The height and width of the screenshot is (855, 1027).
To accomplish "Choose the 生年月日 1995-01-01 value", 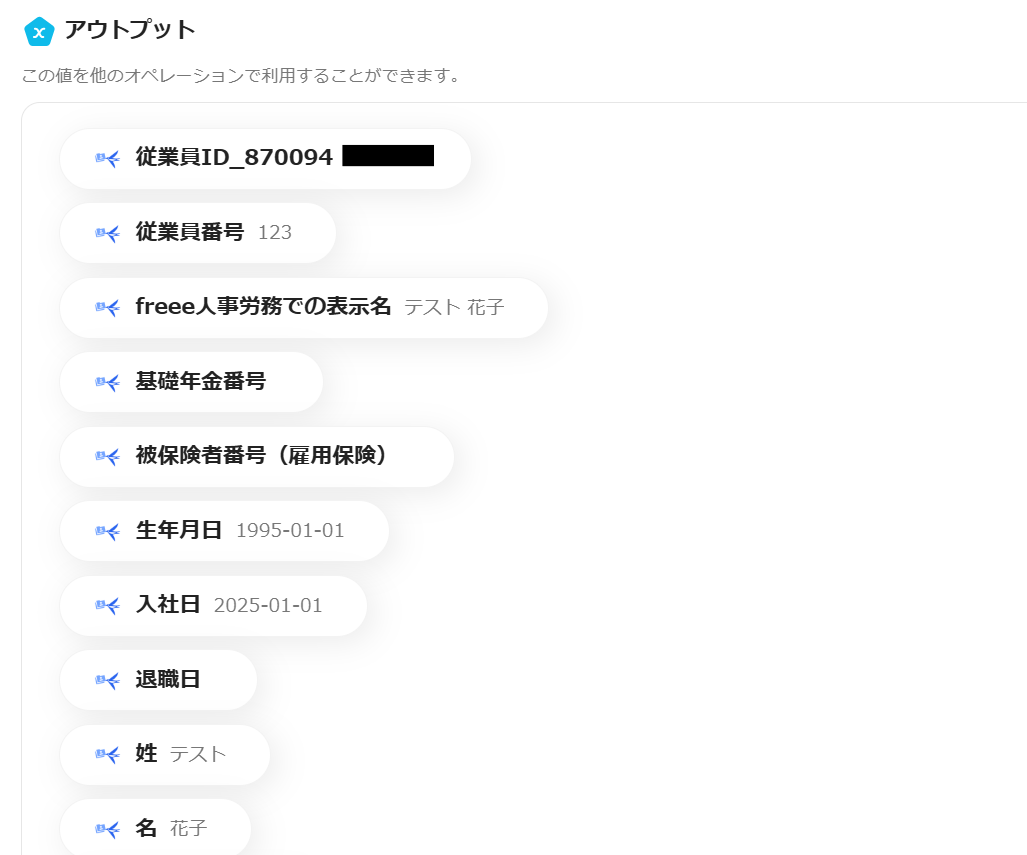I will point(224,531).
